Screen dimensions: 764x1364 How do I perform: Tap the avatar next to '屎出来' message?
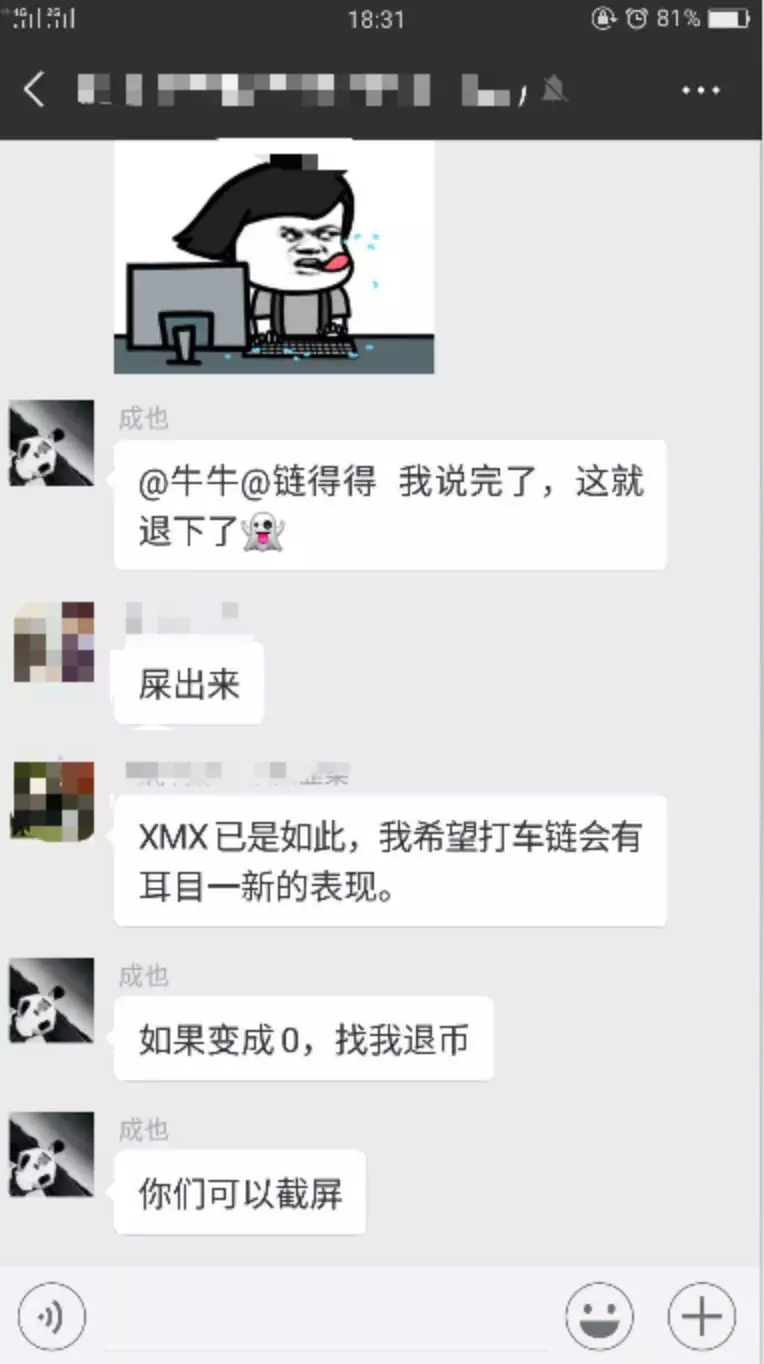coord(52,643)
